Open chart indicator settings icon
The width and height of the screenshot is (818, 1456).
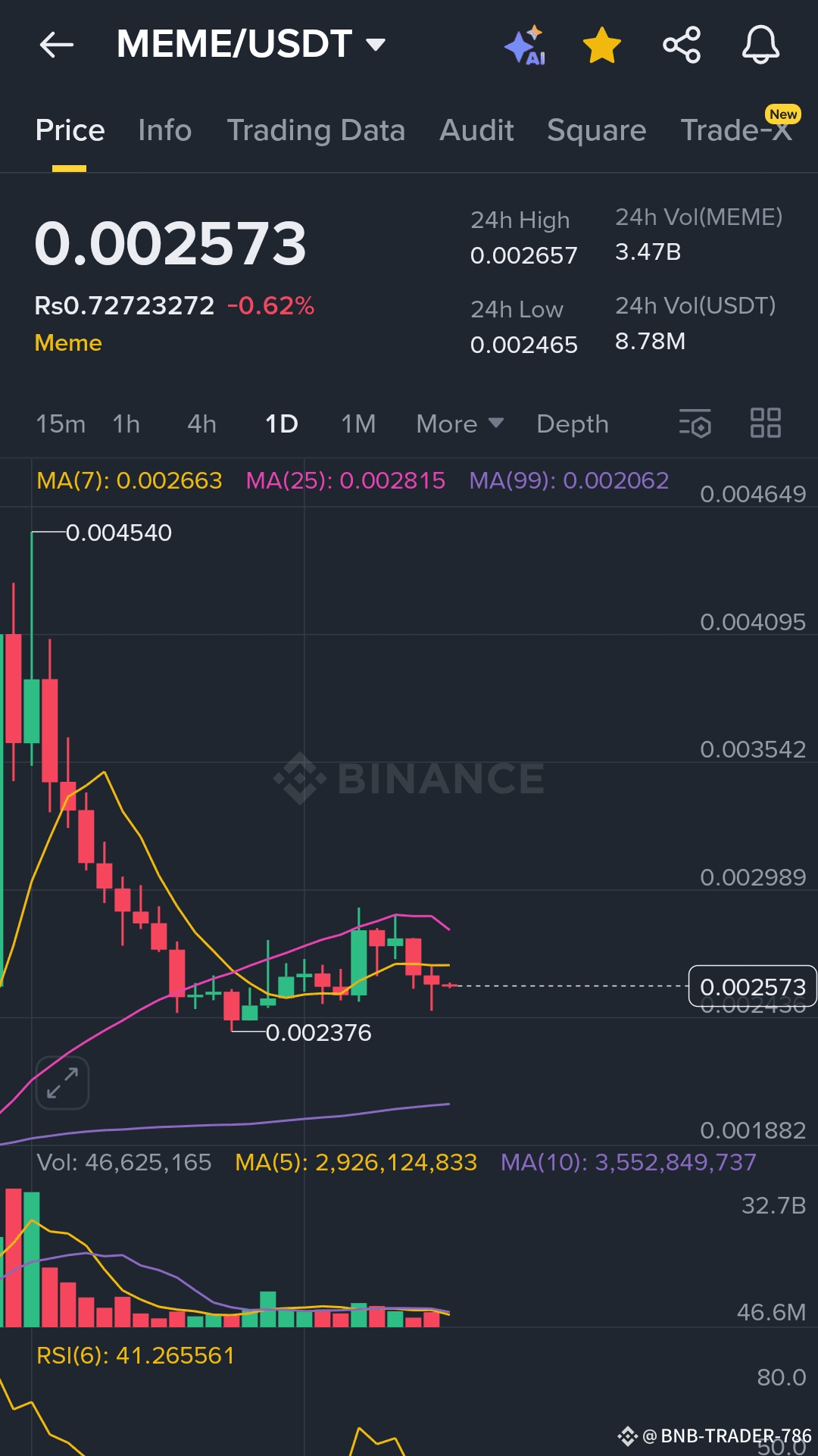point(695,423)
